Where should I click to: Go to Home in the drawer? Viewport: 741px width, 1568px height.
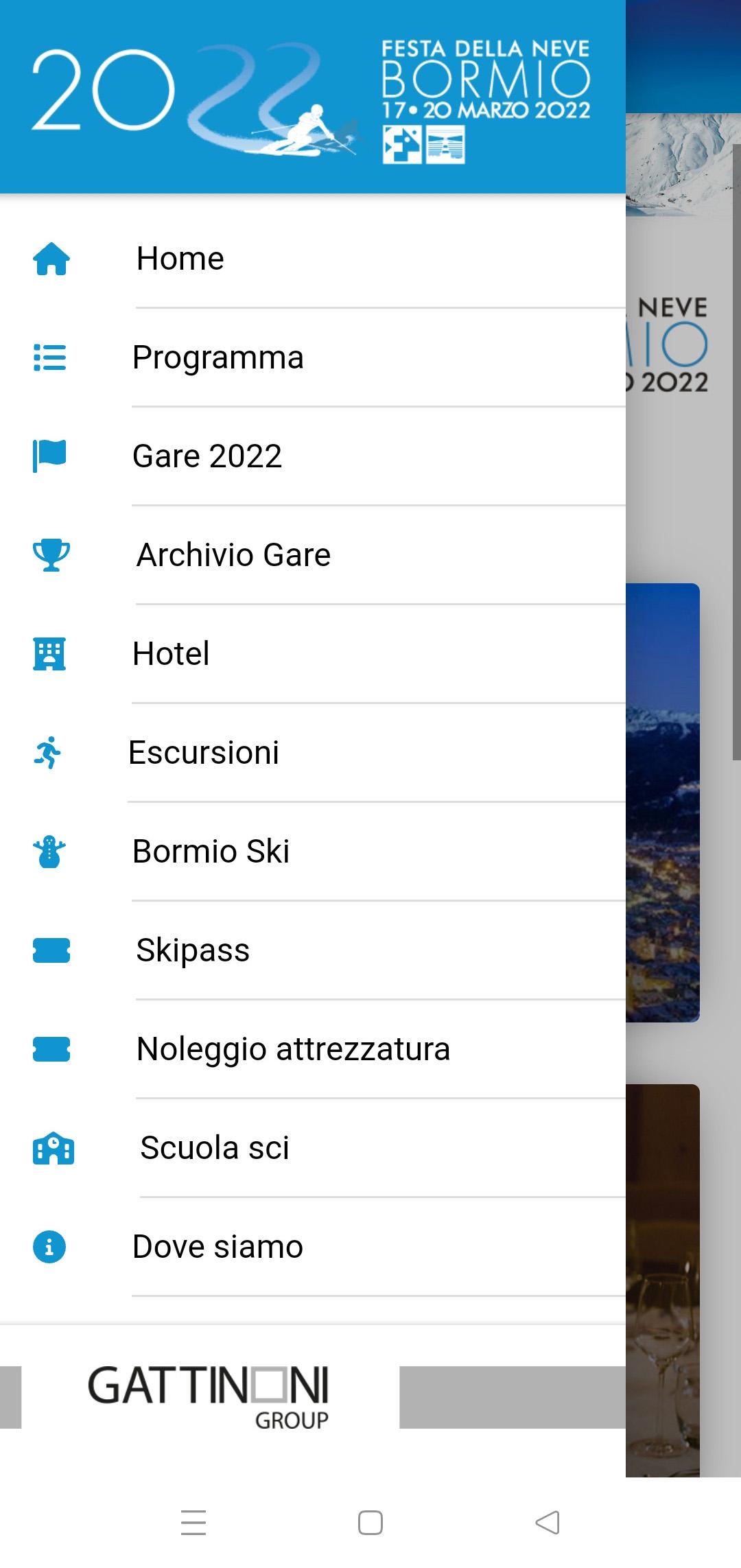180,259
